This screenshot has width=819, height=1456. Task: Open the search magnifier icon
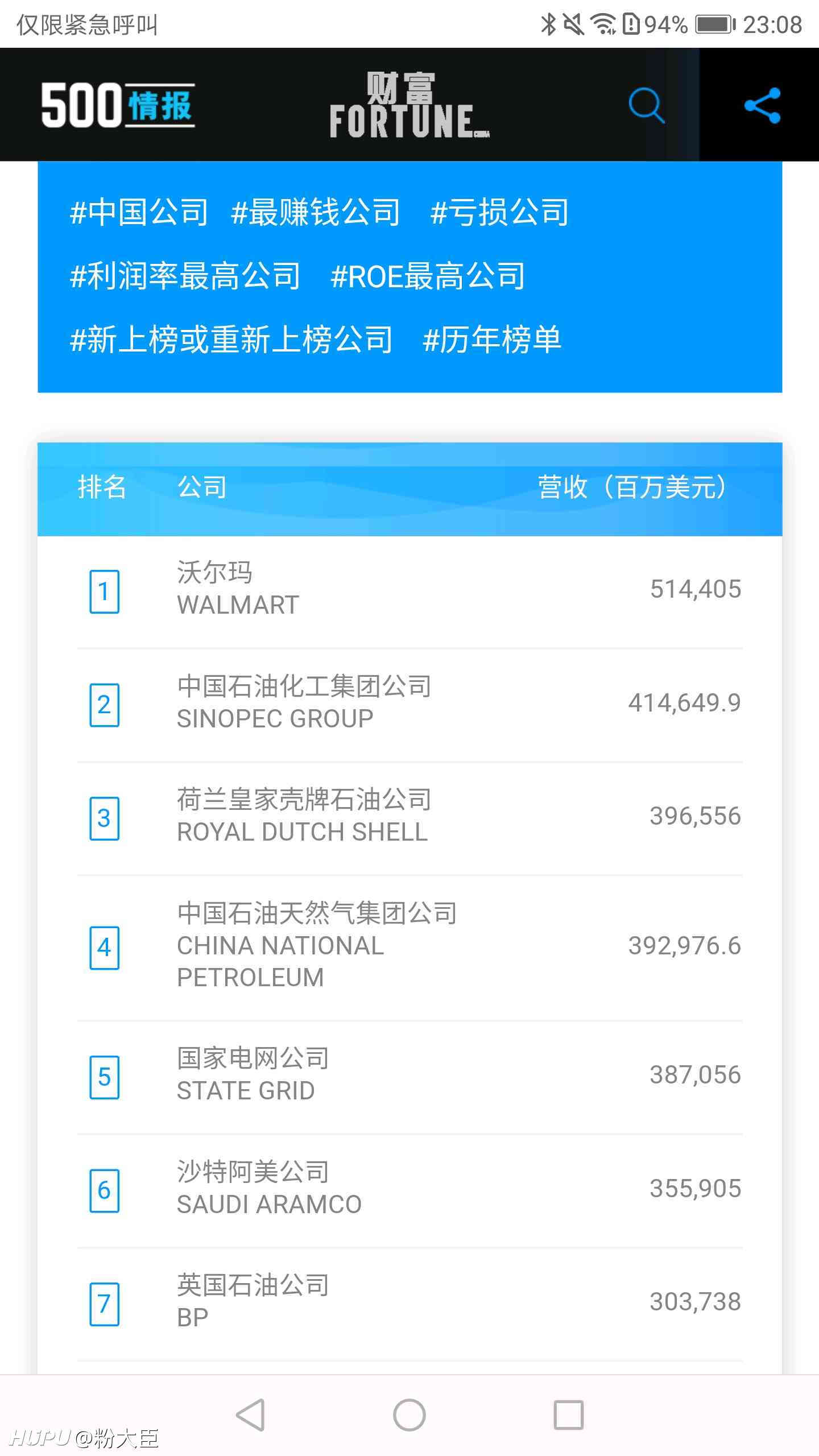647,105
